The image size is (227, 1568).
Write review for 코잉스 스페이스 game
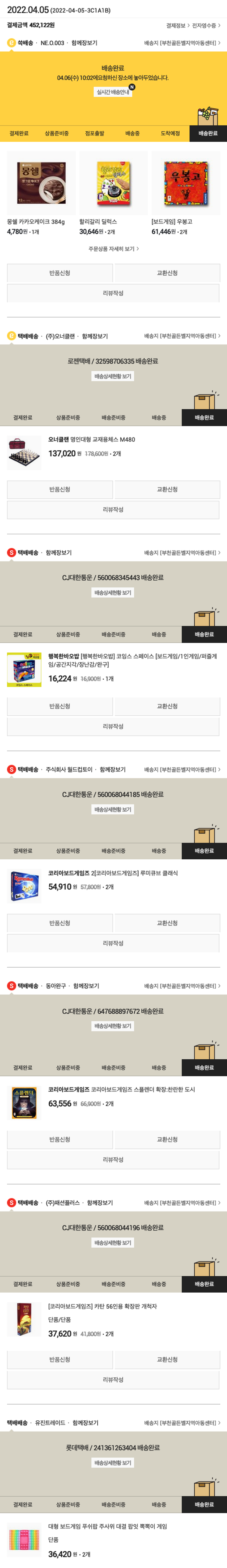(113, 726)
